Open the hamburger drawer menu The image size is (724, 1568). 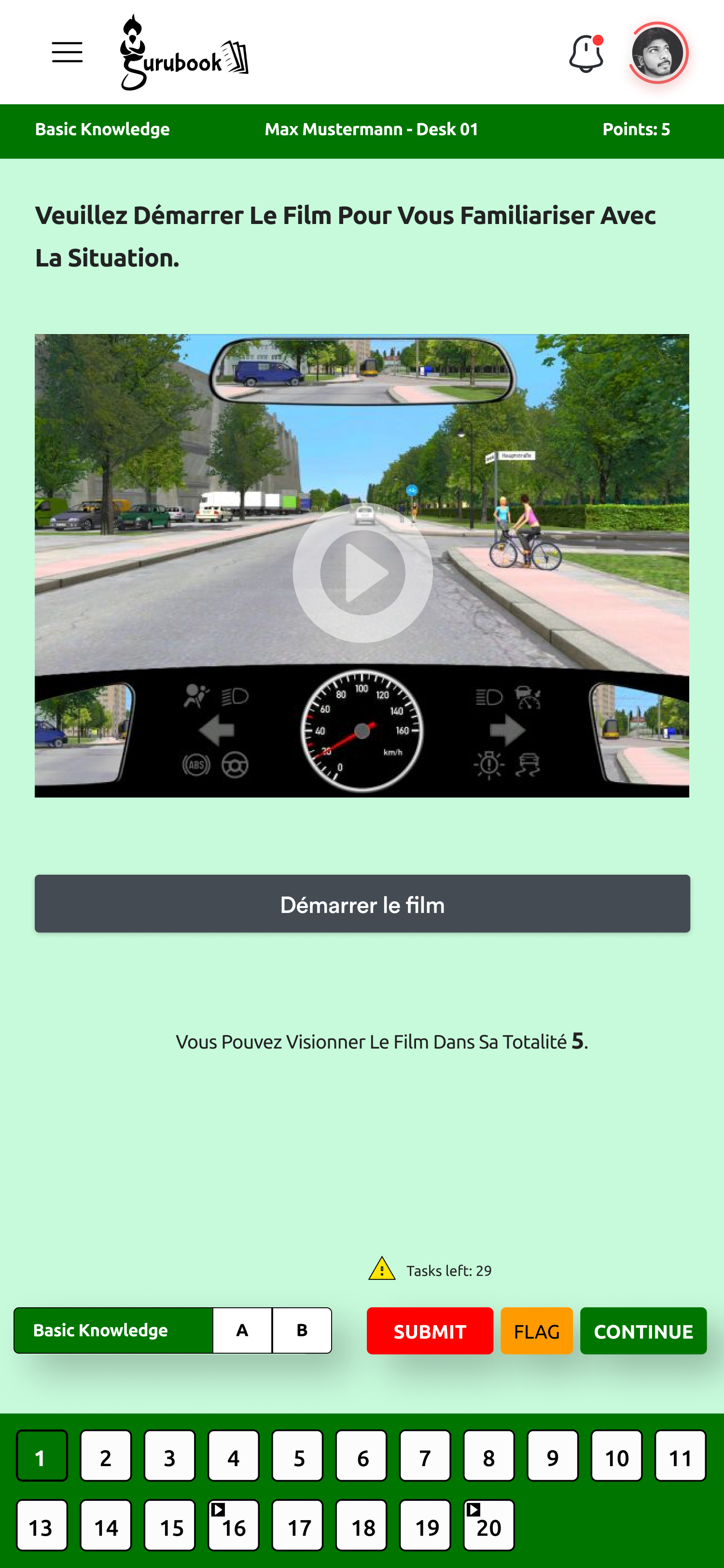(x=67, y=53)
